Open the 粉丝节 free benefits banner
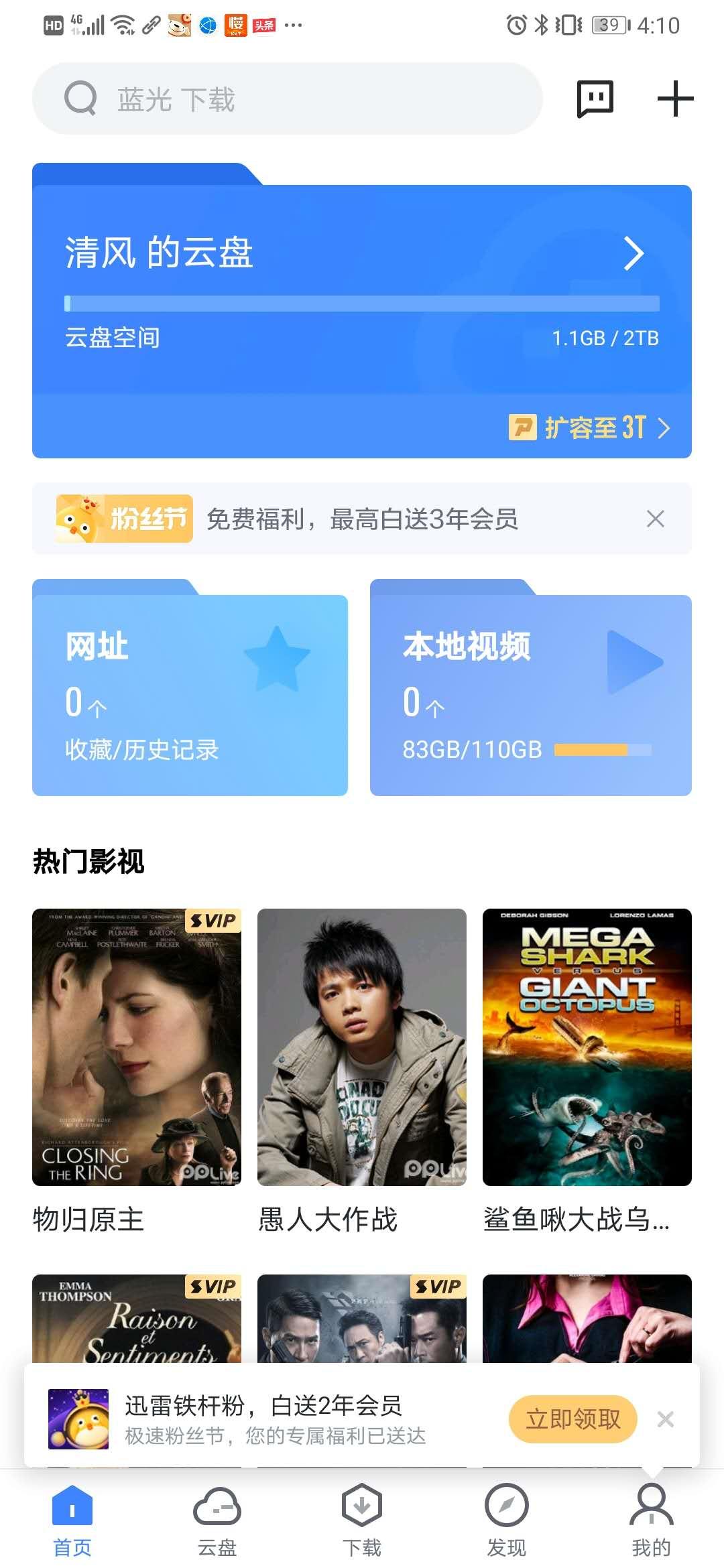724x1568 pixels. click(349, 519)
